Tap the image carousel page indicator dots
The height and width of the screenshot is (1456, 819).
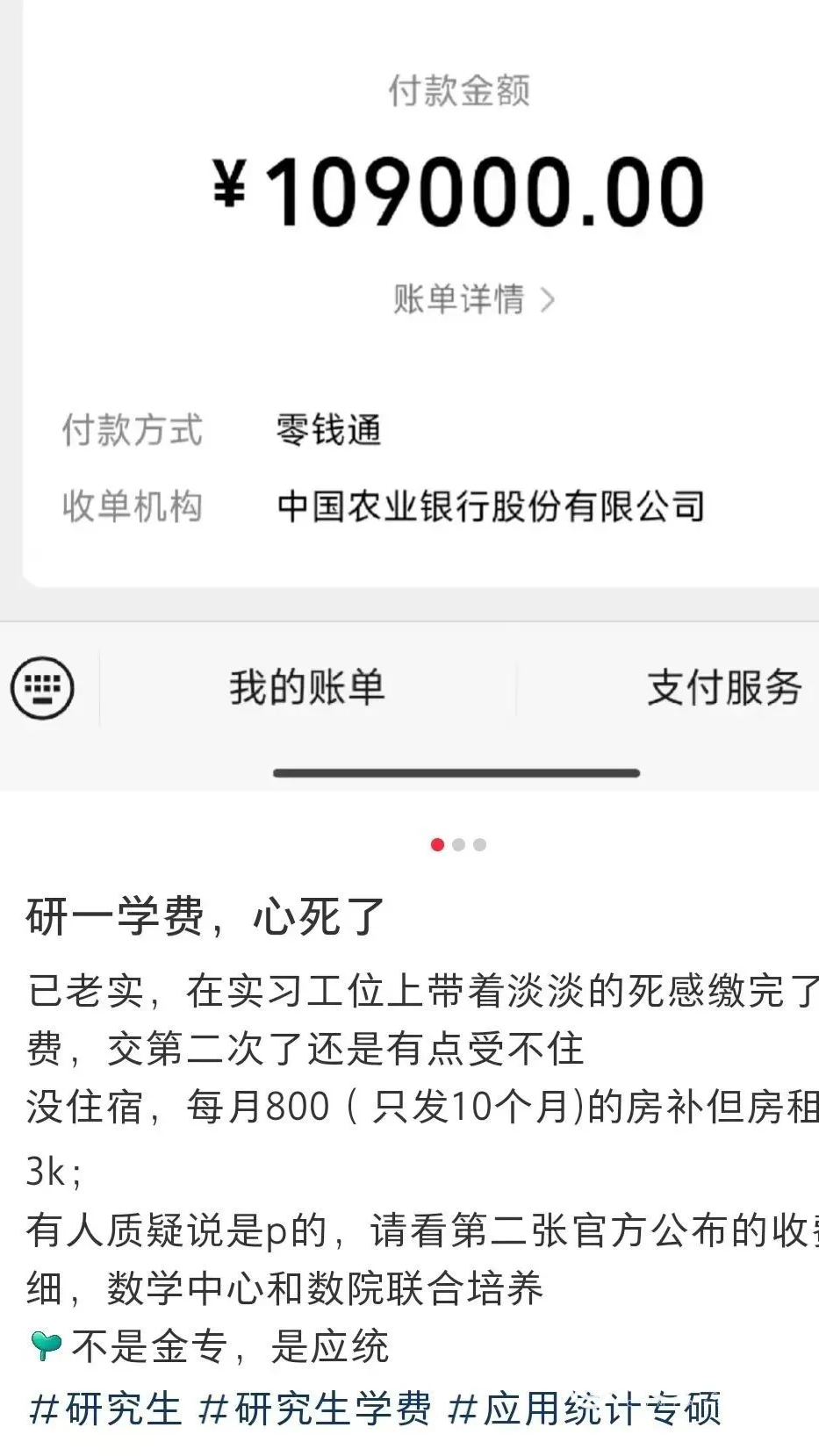coord(458,845)
